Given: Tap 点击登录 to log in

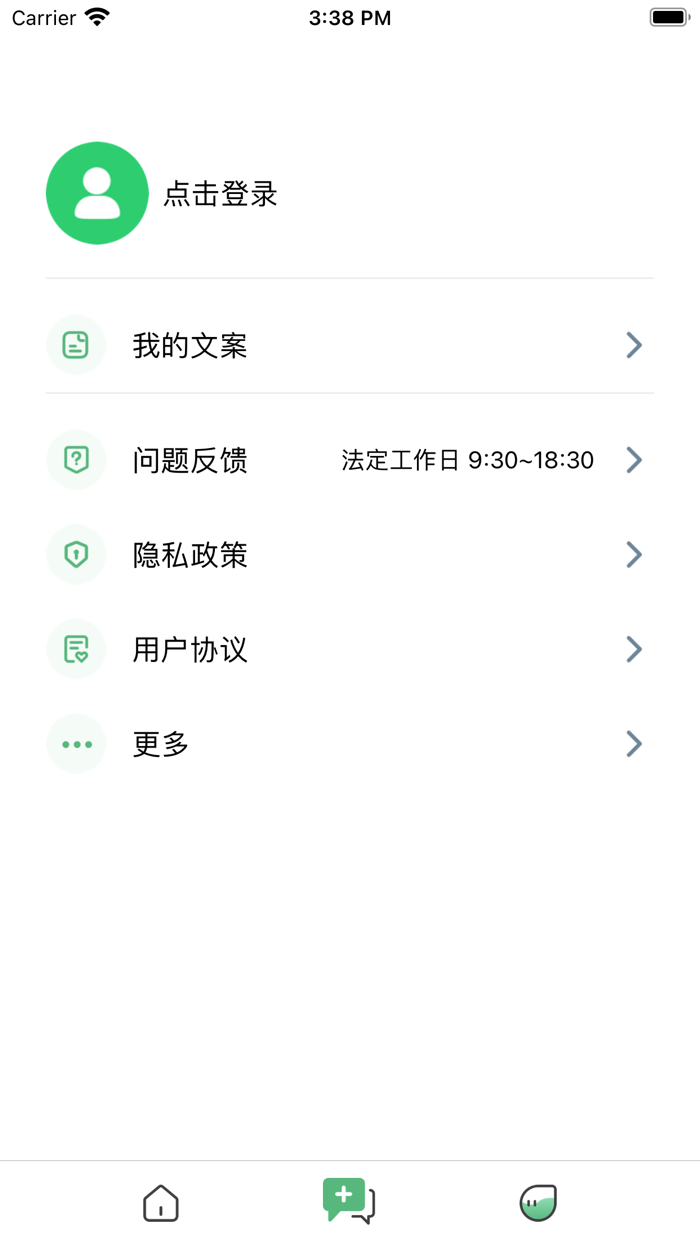Looking at the screenshot, I should (220, 194).
